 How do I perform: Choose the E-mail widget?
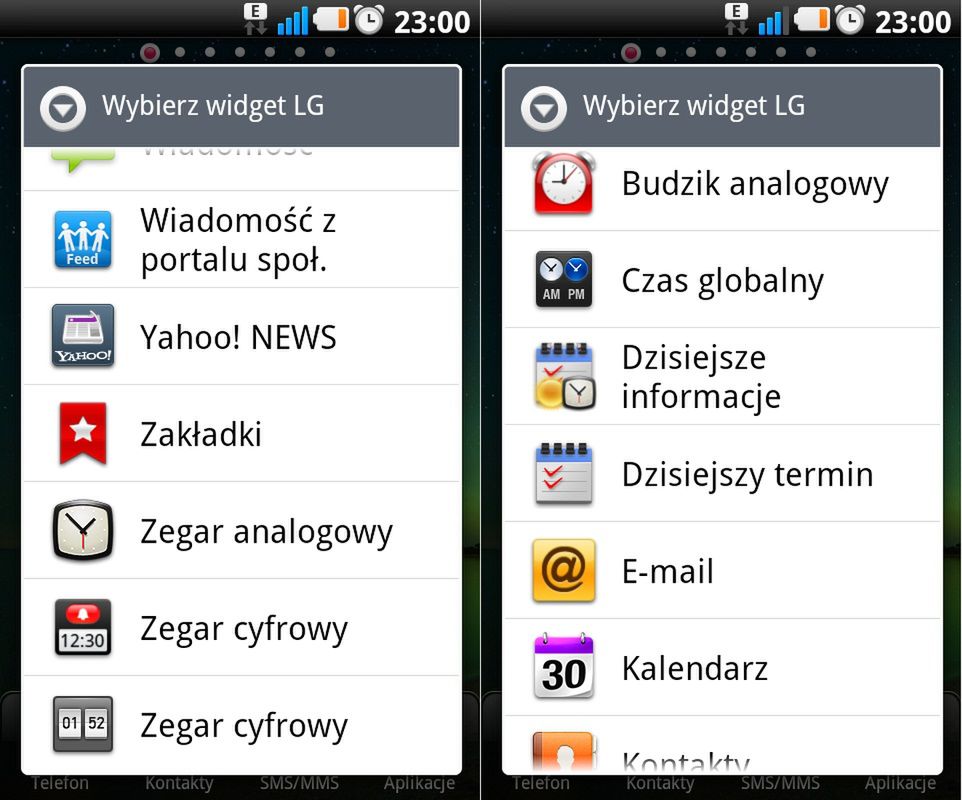(x=722, y=571)
